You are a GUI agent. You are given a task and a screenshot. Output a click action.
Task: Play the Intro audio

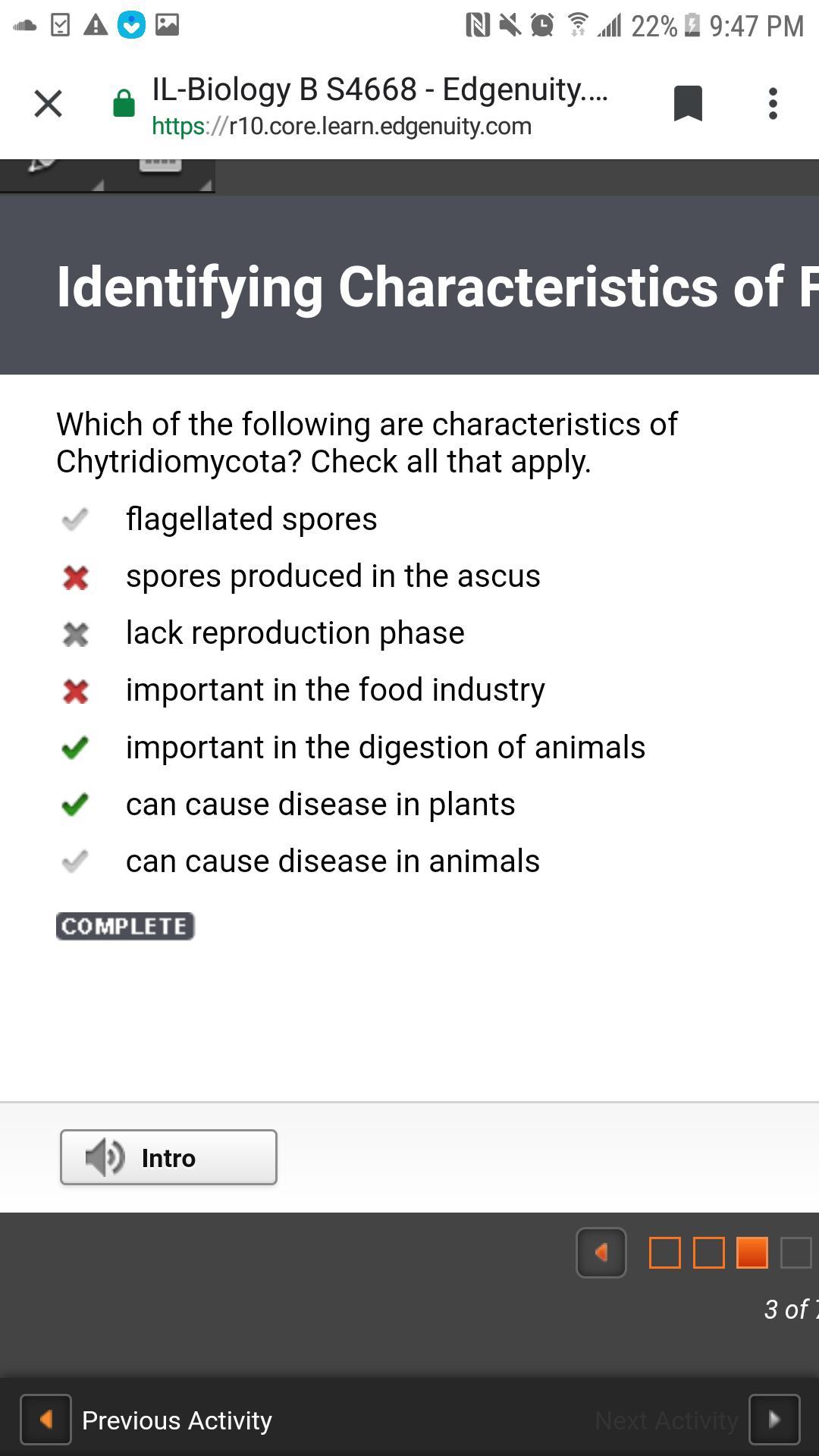point(168,1157)
